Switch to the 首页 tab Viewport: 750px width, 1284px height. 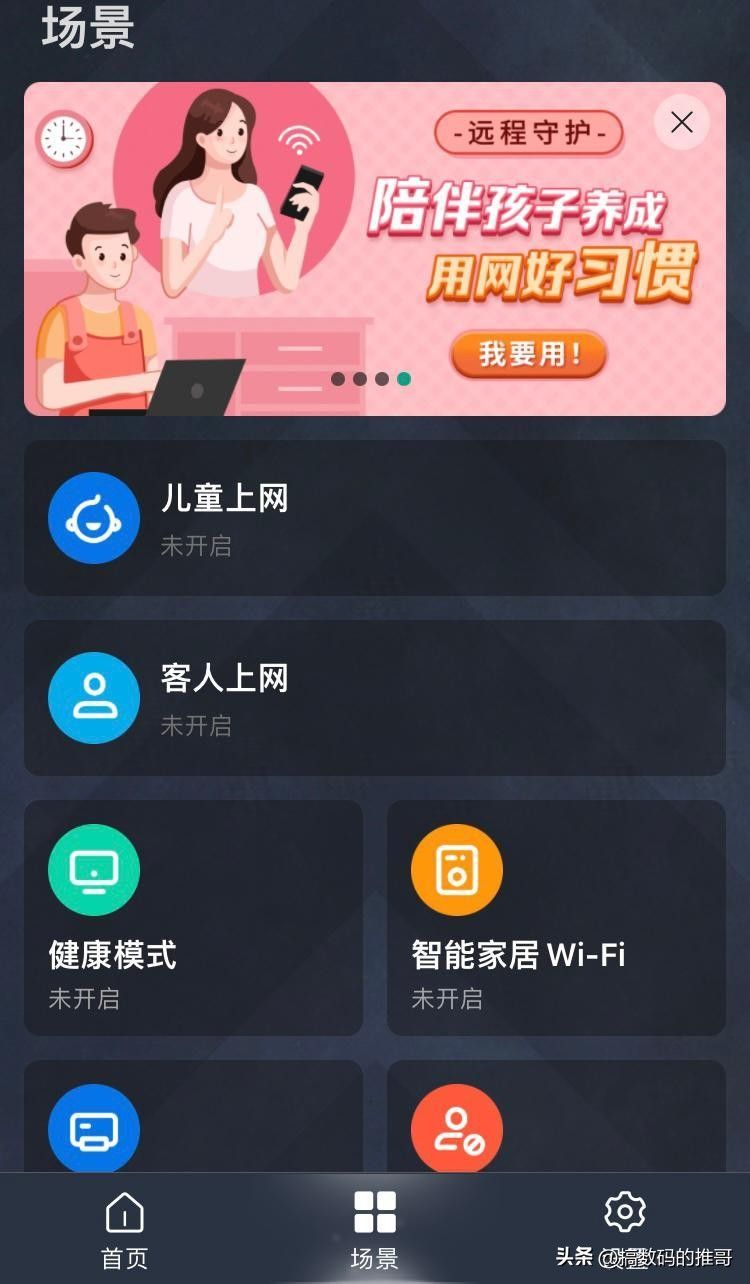[125, 1230]
